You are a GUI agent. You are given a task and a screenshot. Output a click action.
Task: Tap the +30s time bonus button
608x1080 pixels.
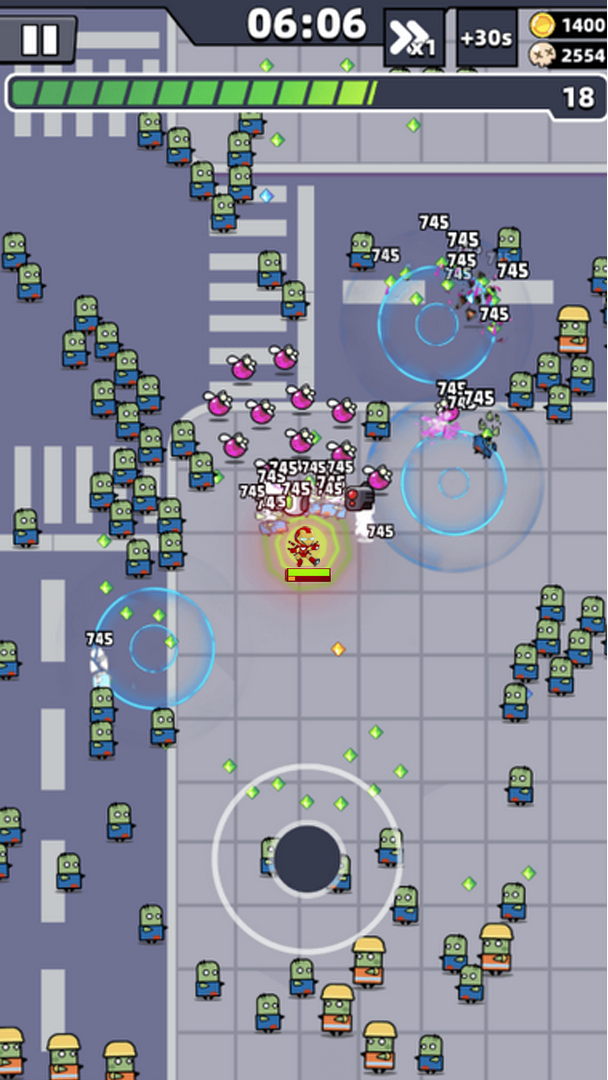(x=487, y=38)
